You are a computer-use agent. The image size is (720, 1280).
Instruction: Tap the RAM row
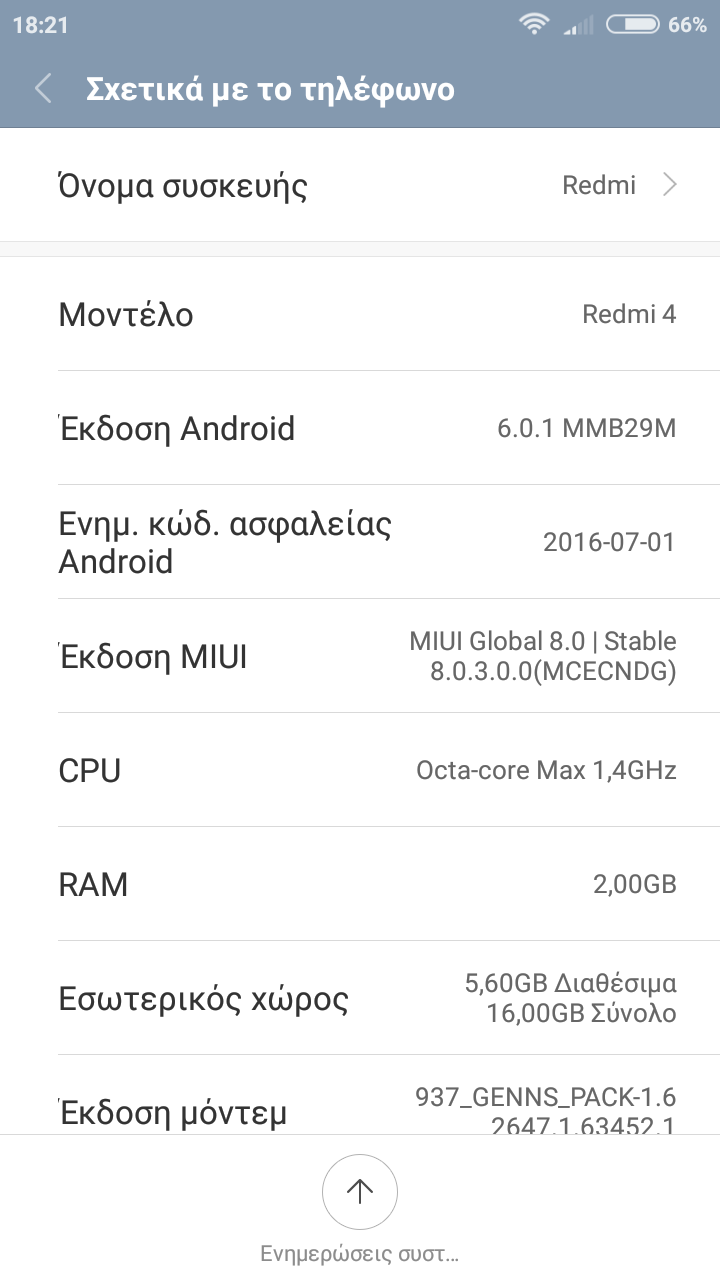(360, 884)
